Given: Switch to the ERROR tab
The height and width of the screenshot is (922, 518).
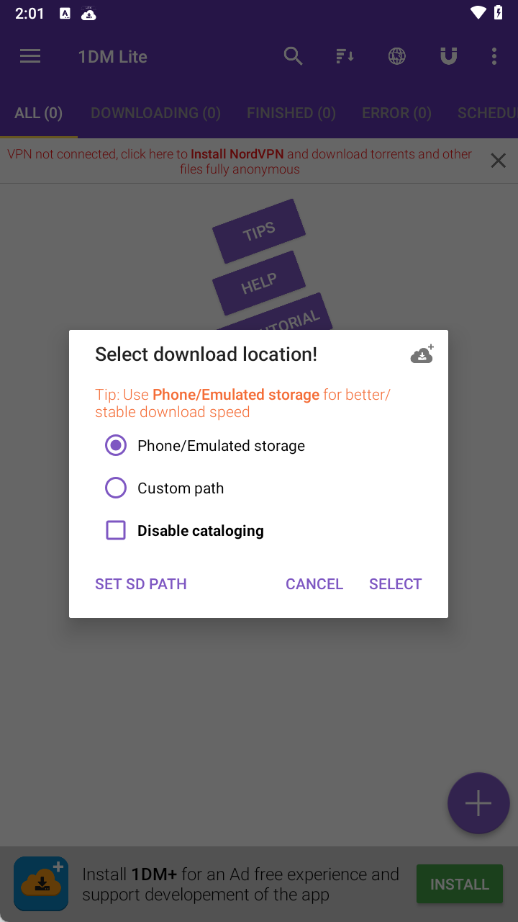Looking at the screenshot, I should pos(397,113).
